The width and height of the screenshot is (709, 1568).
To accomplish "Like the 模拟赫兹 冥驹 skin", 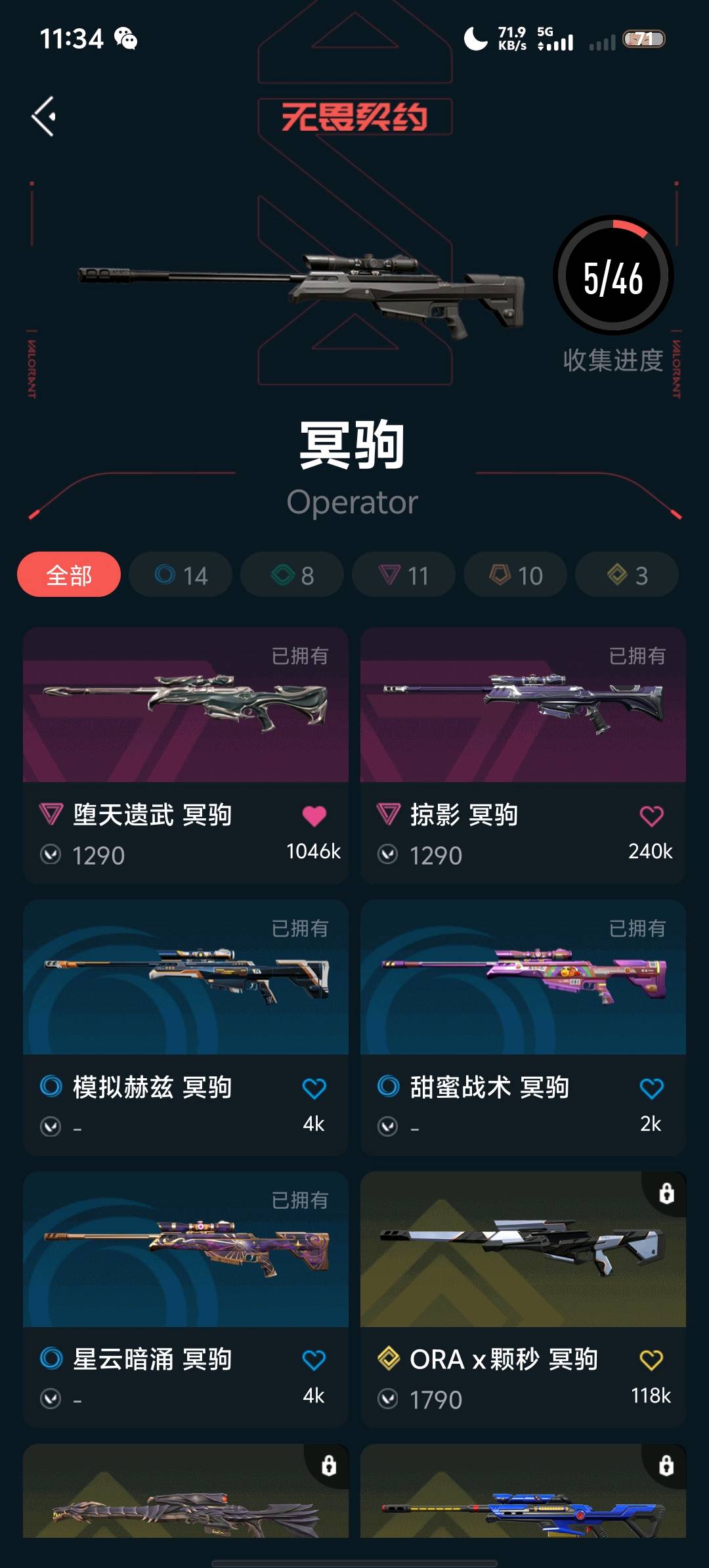I will [314, 1088].
